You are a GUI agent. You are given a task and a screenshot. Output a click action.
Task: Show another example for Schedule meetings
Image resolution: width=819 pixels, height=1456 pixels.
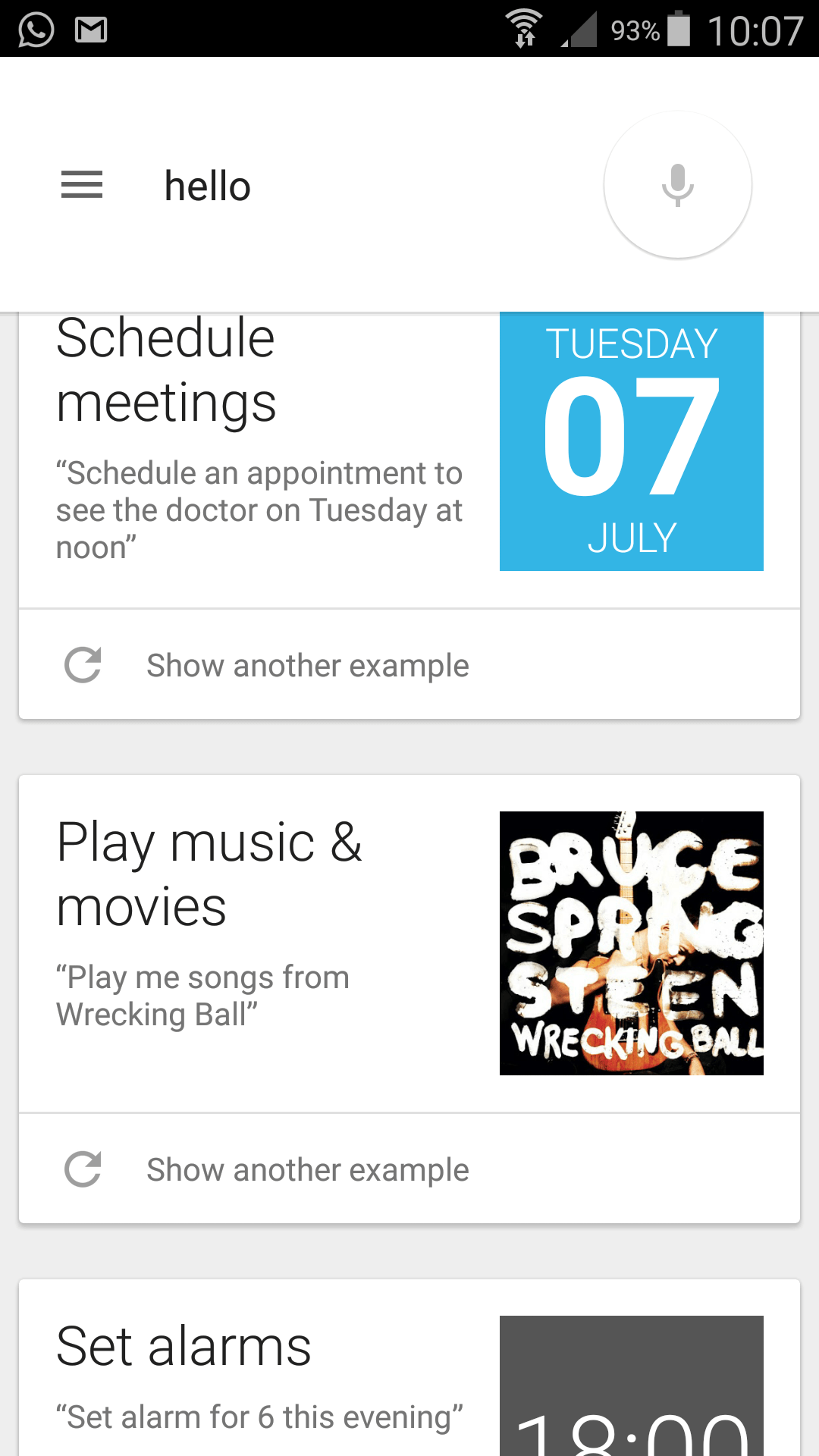pos(307,665)
